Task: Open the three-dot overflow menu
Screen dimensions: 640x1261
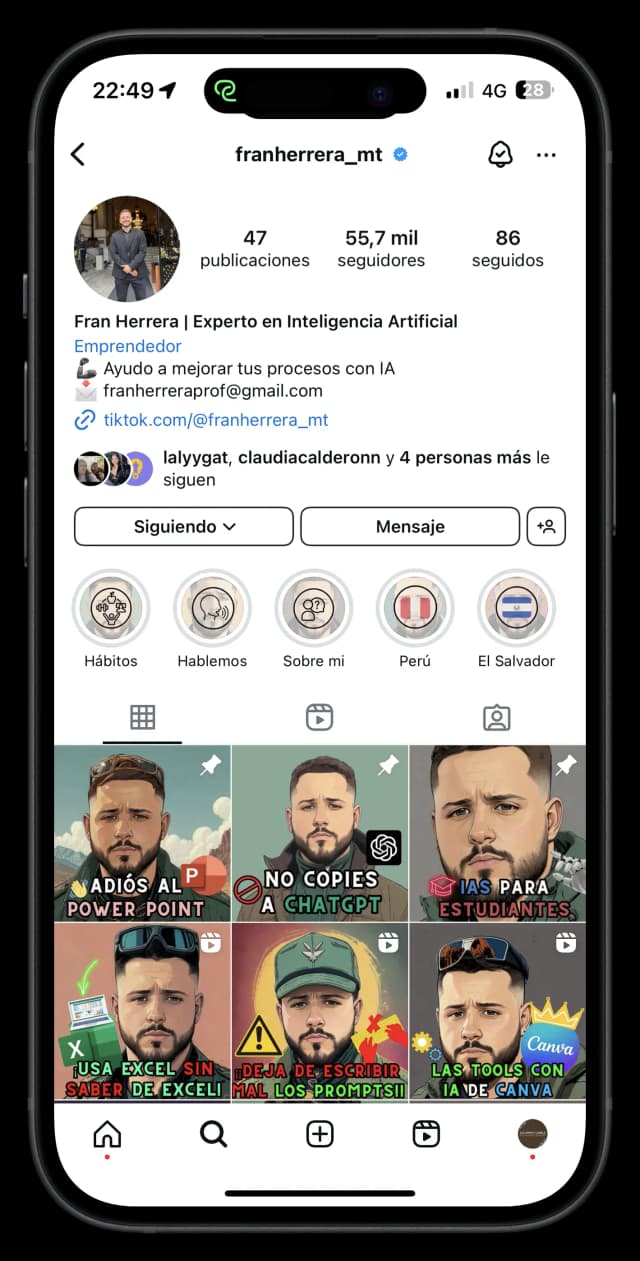Action: (x=546, y=155)
